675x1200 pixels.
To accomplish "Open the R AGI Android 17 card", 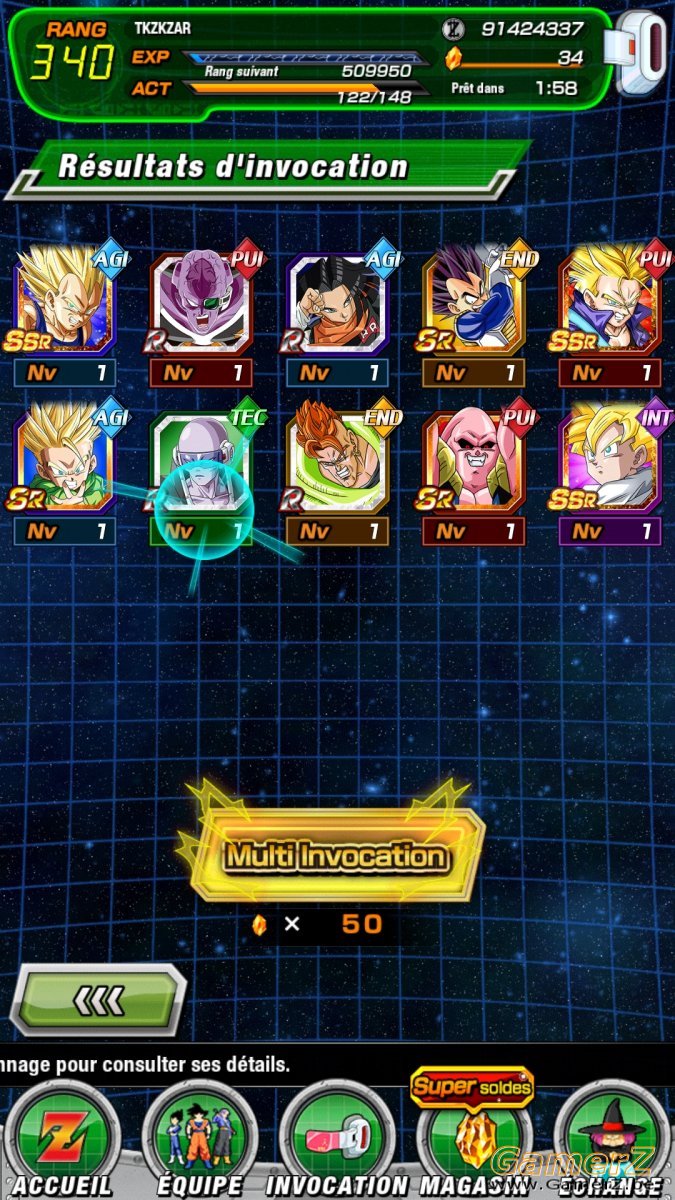I will (337, 300).
